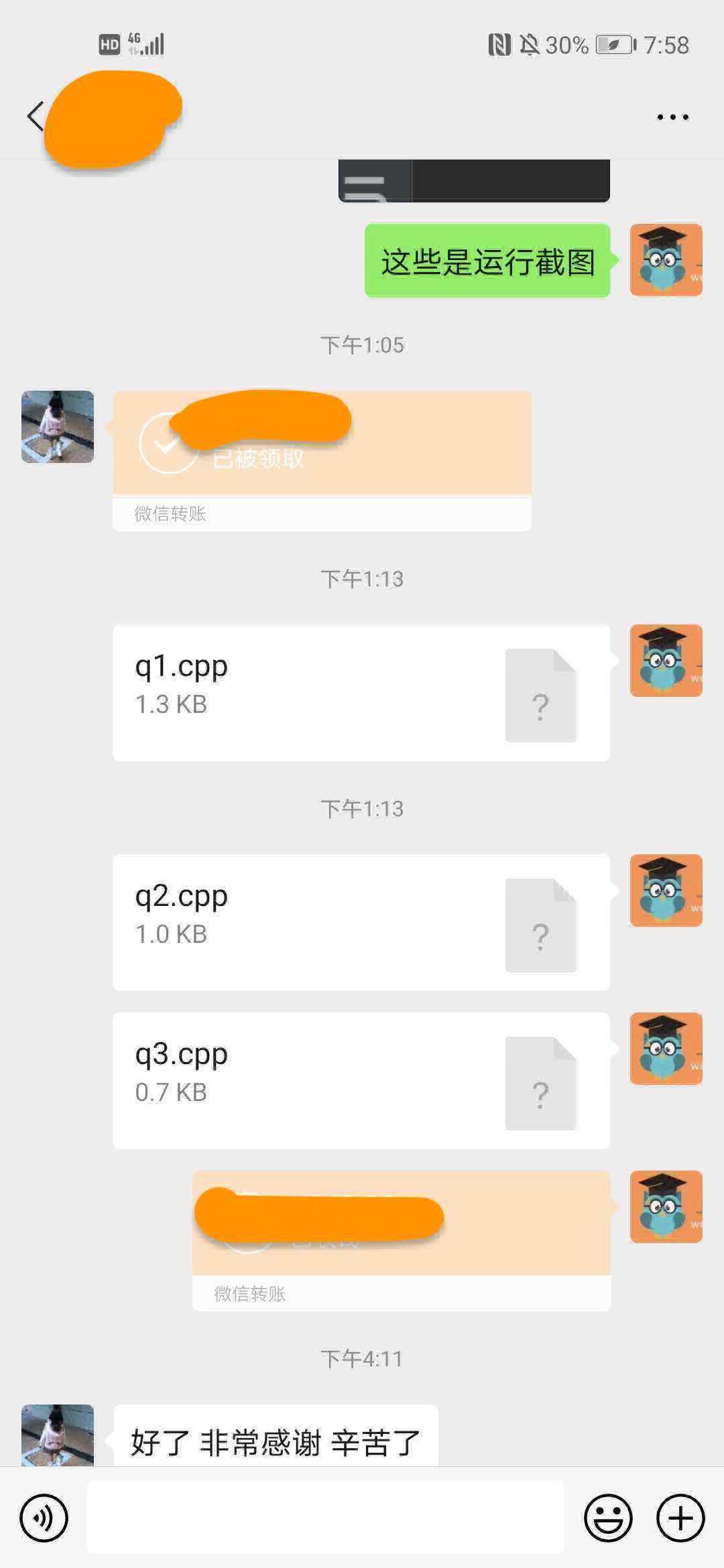The height and width of the screenshot is (1568, 724).
Task: Open the q1.cpp file attachment
Action: [361, 693]
